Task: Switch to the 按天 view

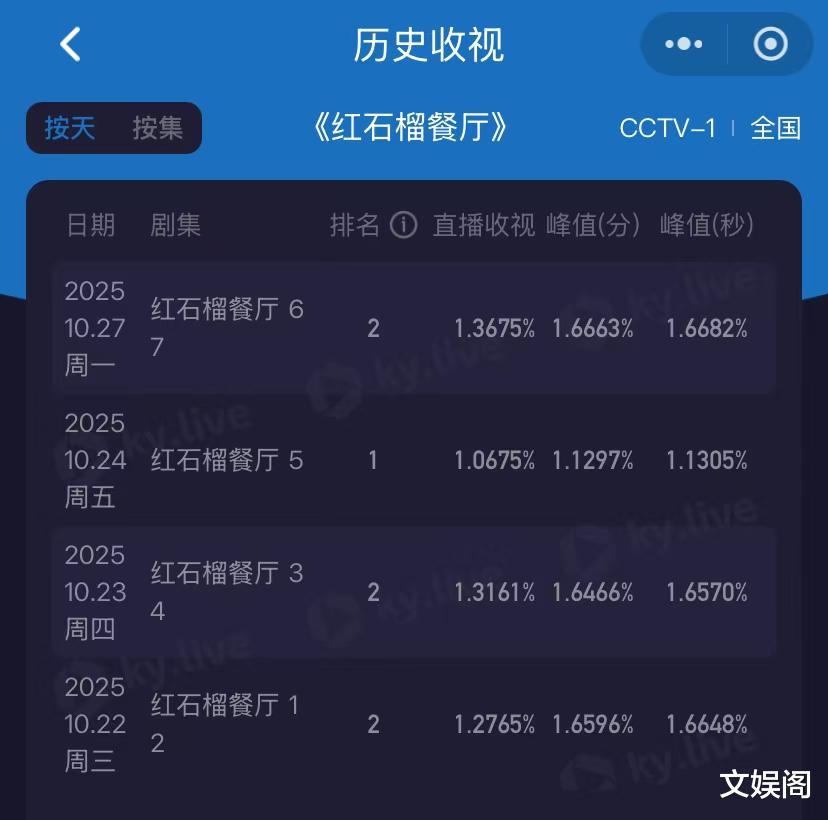Action: click(x=70, y=128)
